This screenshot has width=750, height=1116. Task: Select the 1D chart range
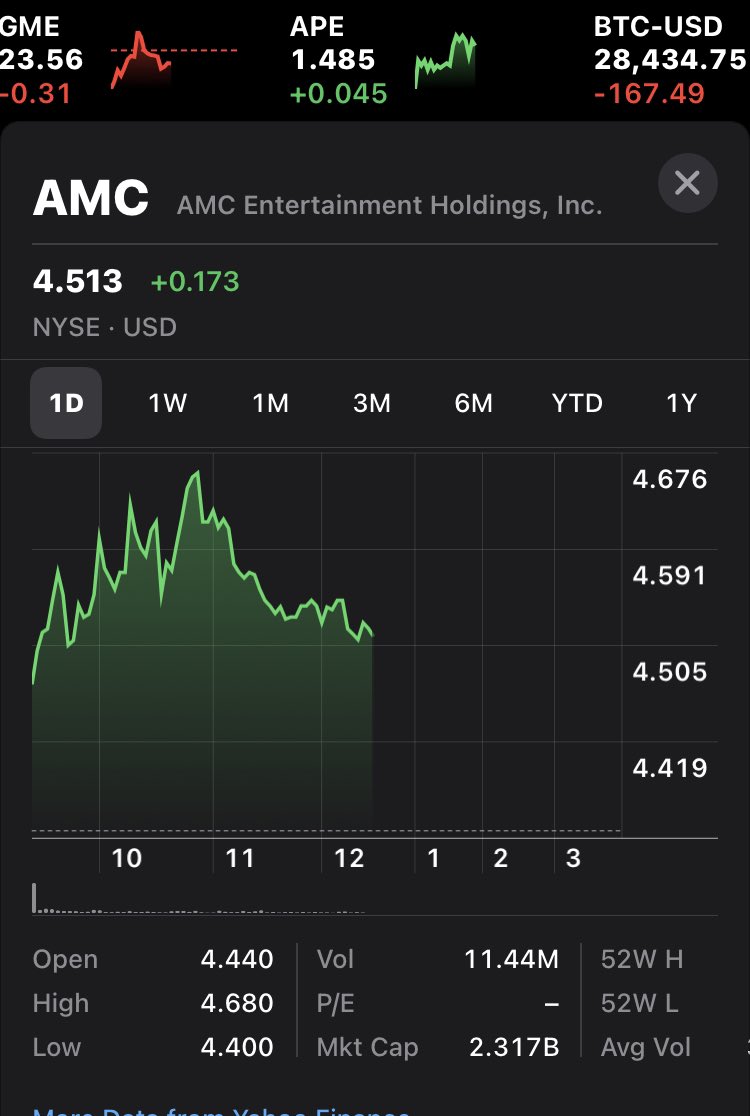coord(66,403)
